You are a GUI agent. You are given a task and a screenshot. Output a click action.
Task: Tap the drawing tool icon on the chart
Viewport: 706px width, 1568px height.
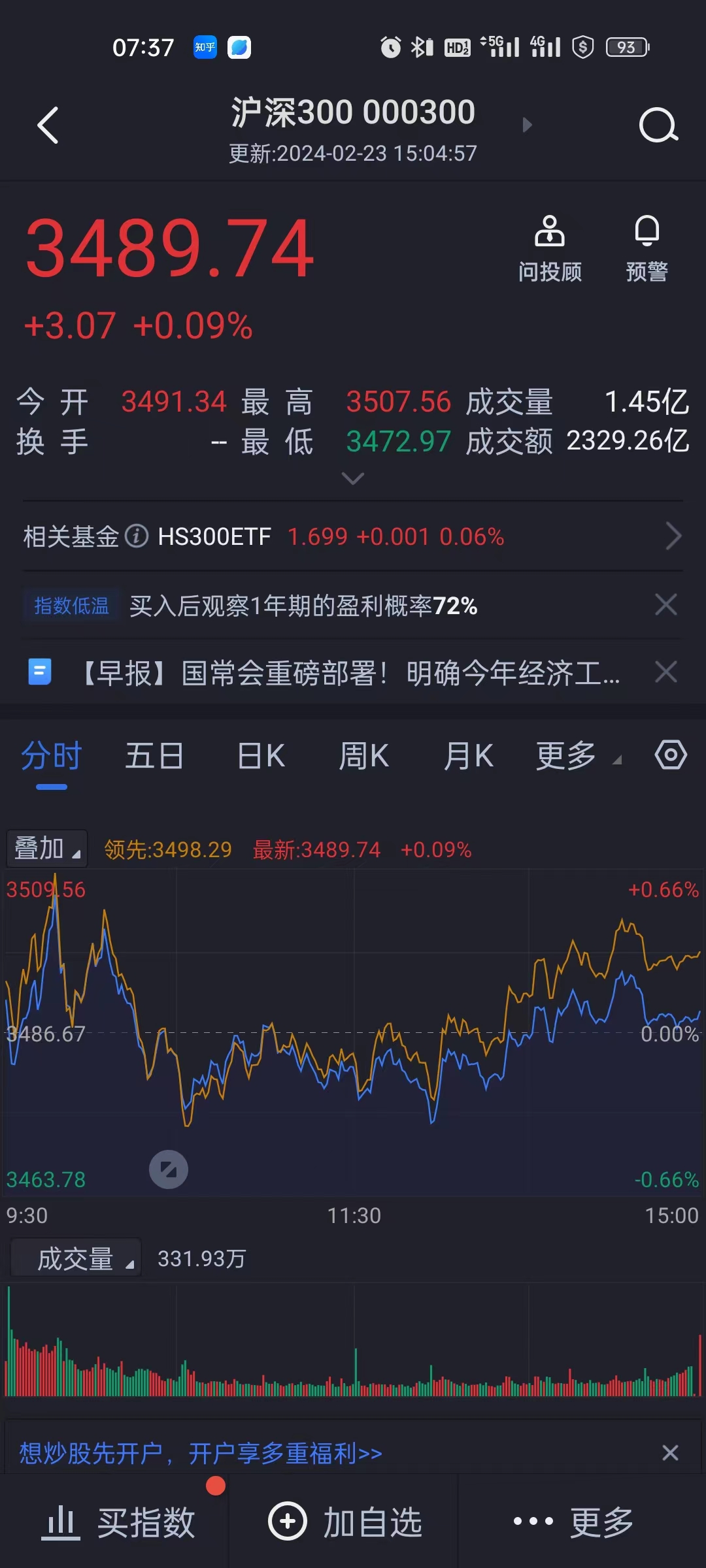tap(169, 1169)
